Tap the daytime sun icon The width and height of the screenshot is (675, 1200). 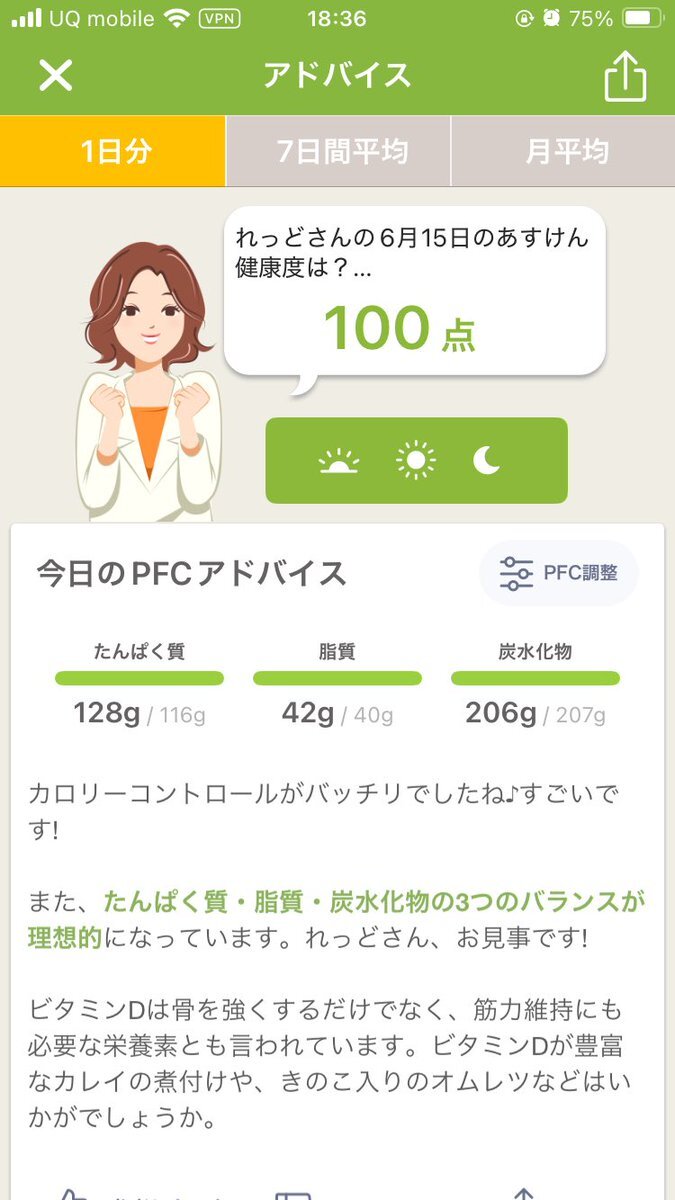pyautogui.click(x=416, y=460)
